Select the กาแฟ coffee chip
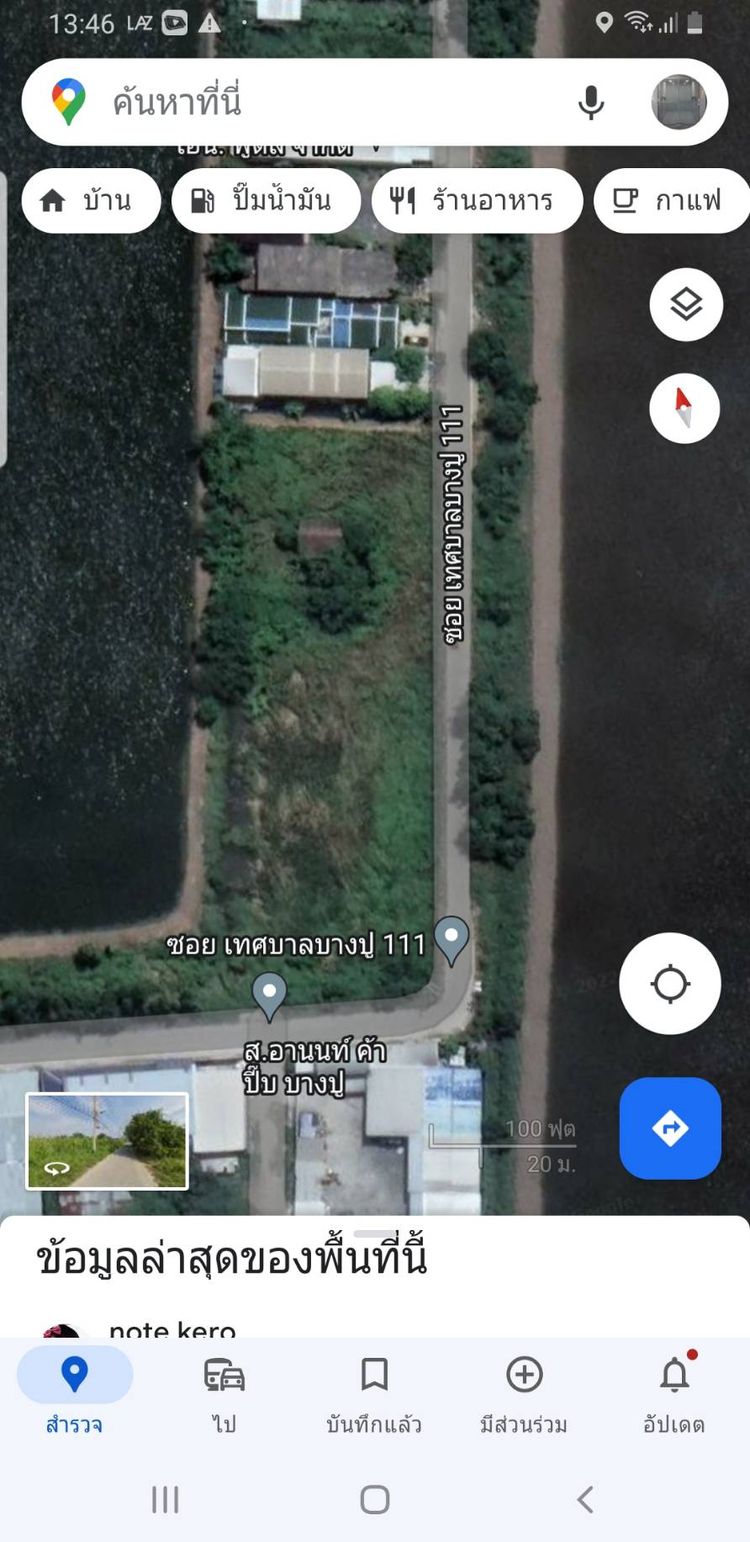Viewport: 750px width, 1542px height. click(671, 201)
